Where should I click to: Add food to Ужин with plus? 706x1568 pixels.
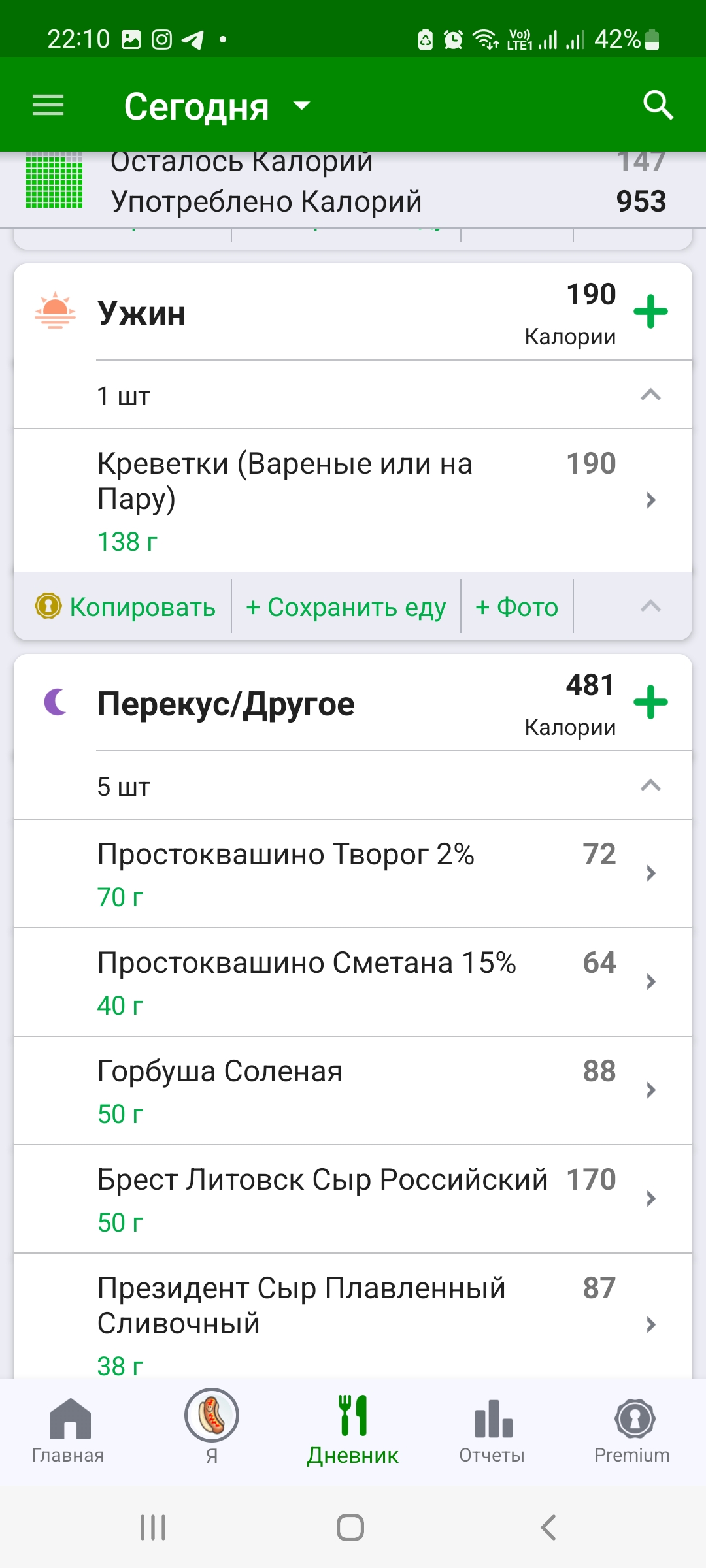tap(651, 312)
